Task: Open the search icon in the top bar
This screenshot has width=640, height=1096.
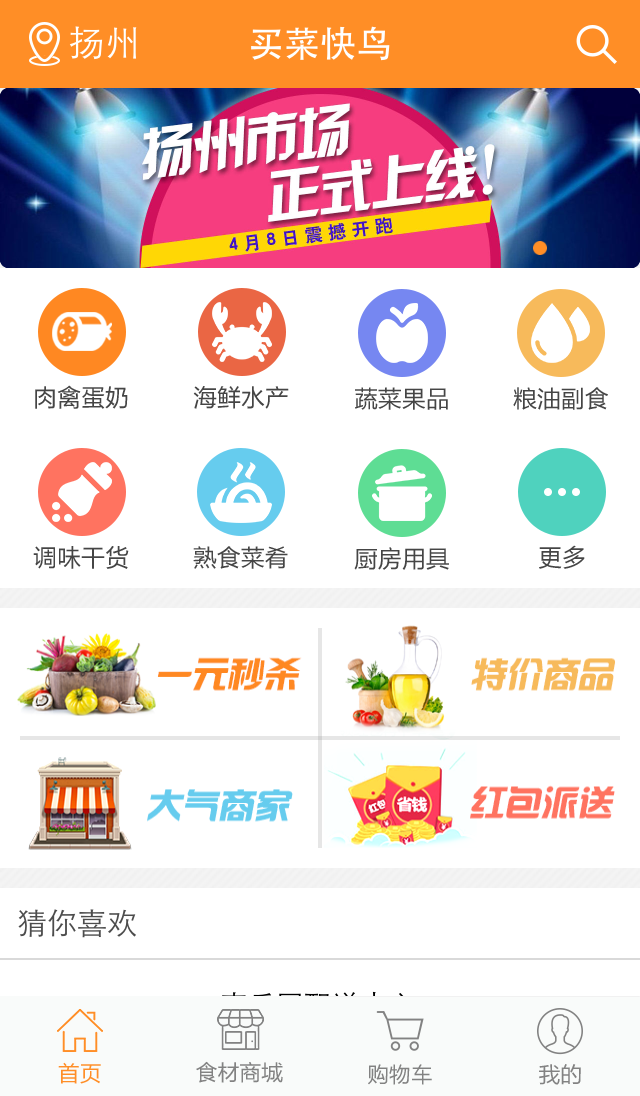Action: pos(596,45)
